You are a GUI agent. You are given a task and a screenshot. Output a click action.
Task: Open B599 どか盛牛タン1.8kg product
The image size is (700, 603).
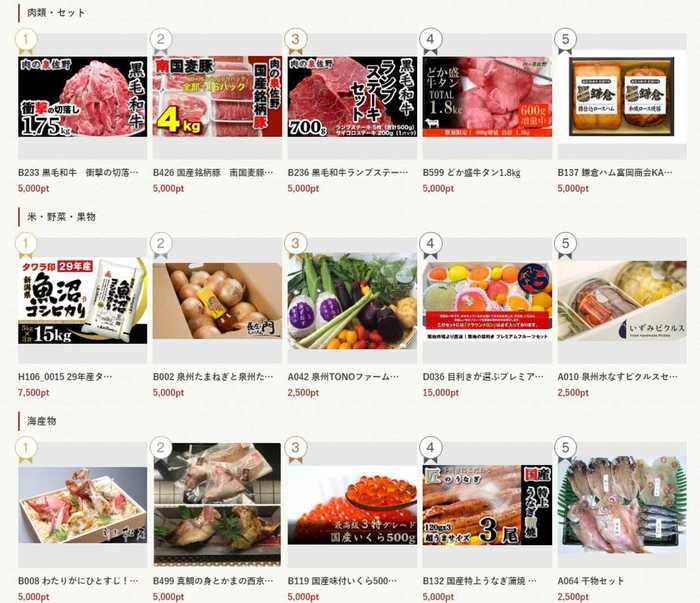click(x=487, y=98)
